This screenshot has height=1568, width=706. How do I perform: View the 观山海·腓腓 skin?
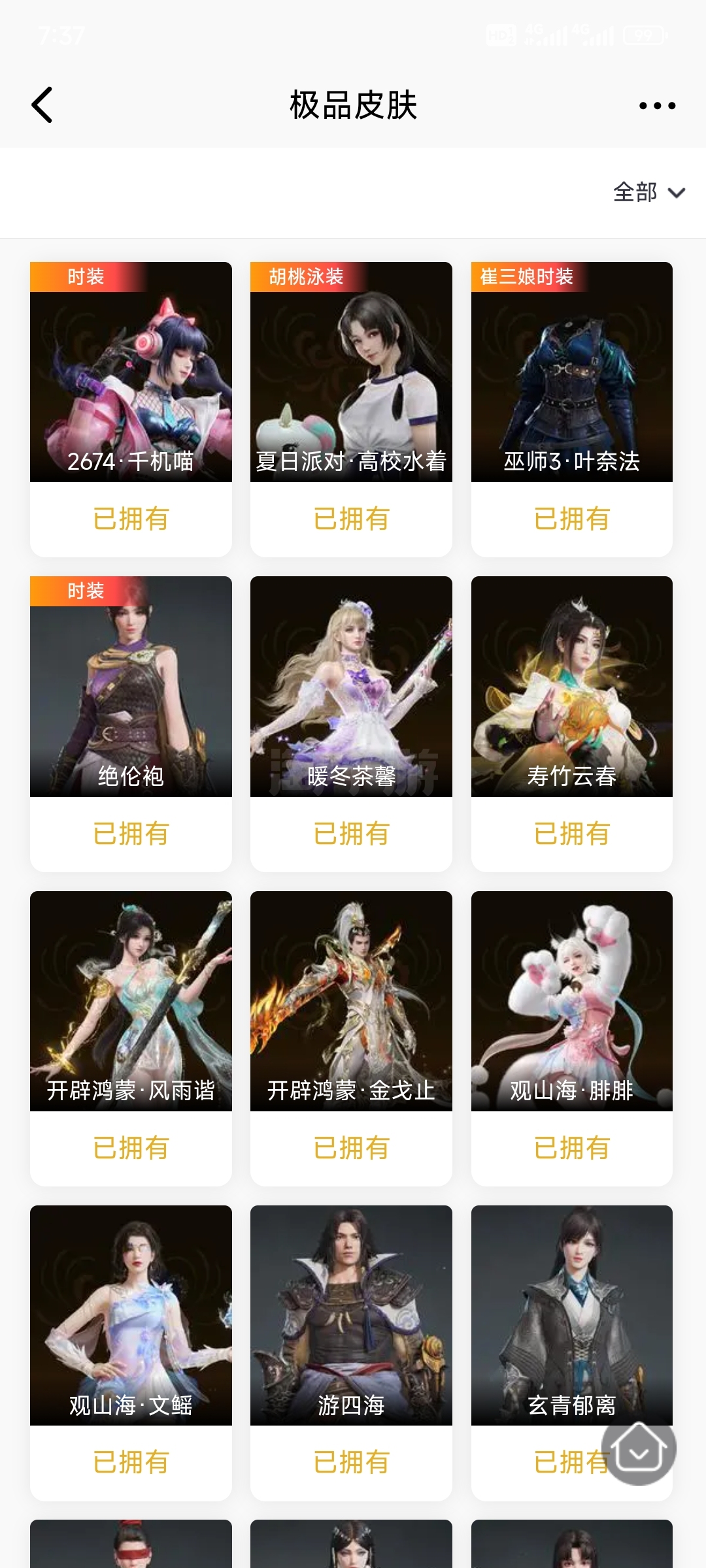[x=572, y=1039]
